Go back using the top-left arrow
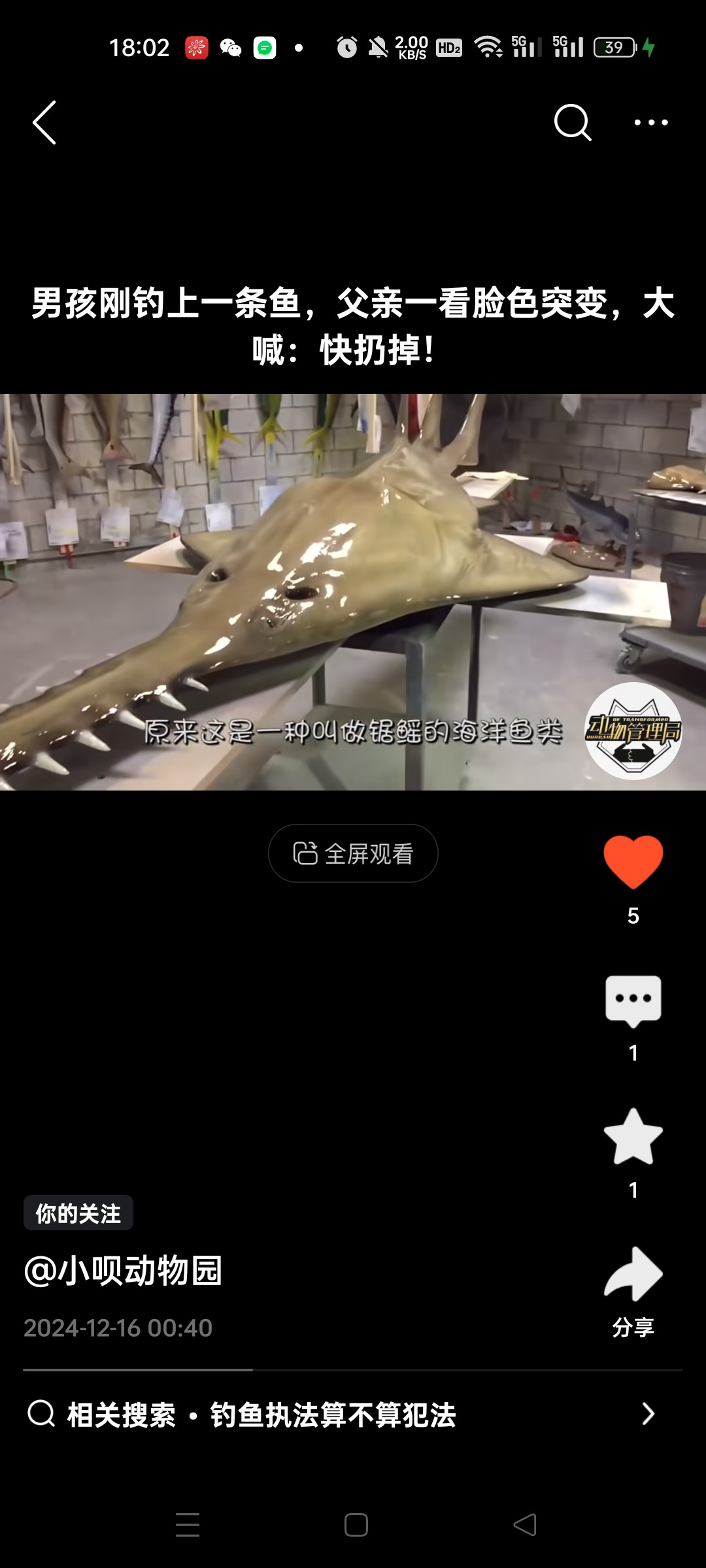 [x=44, y=122]
